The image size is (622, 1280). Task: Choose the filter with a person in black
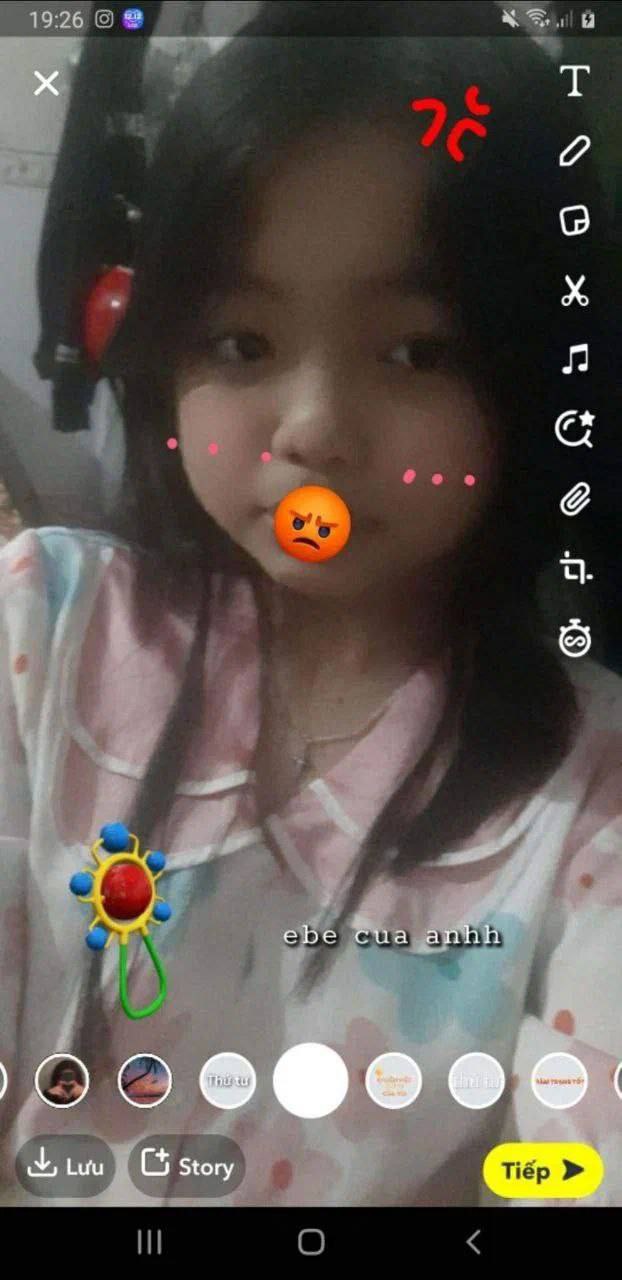[62, 1081]
